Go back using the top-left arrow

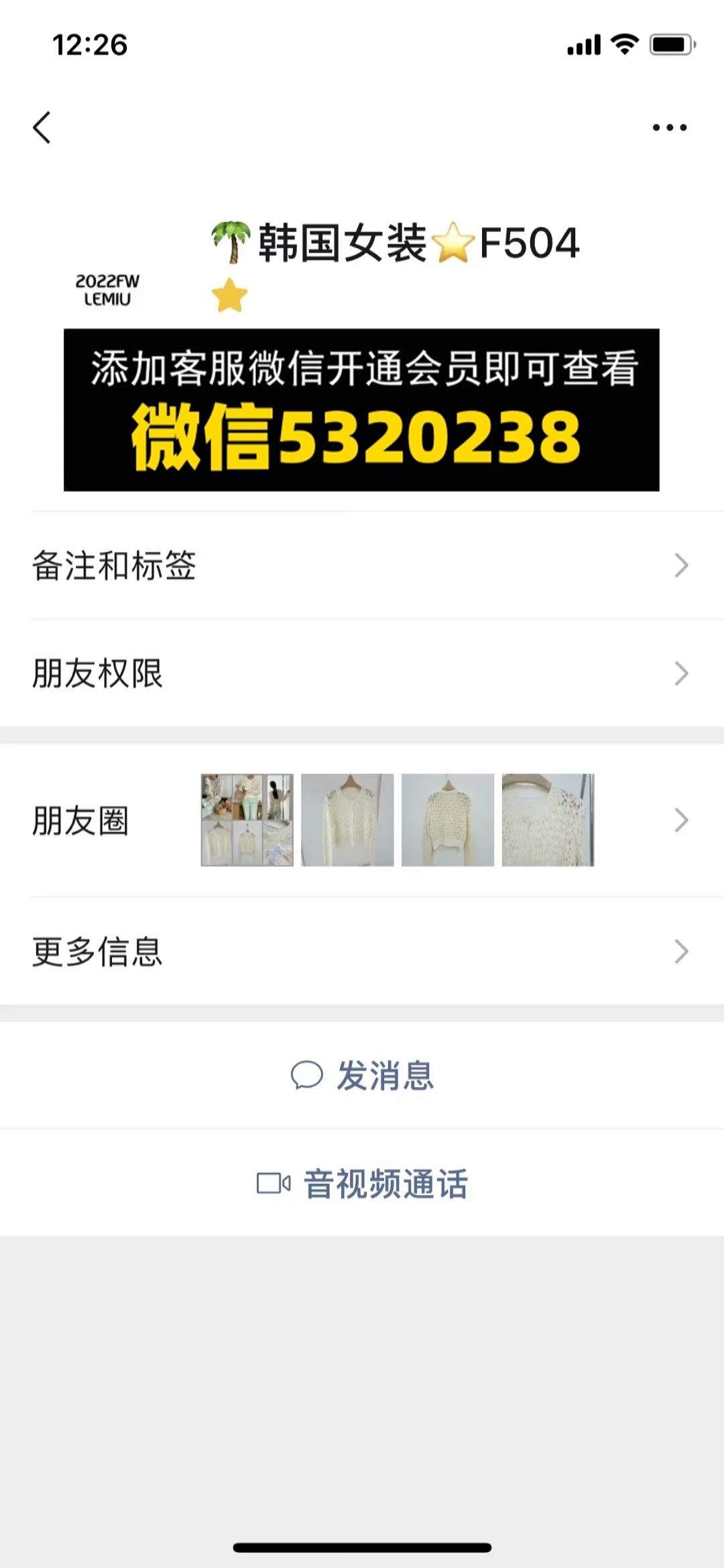tap(42, 127)
